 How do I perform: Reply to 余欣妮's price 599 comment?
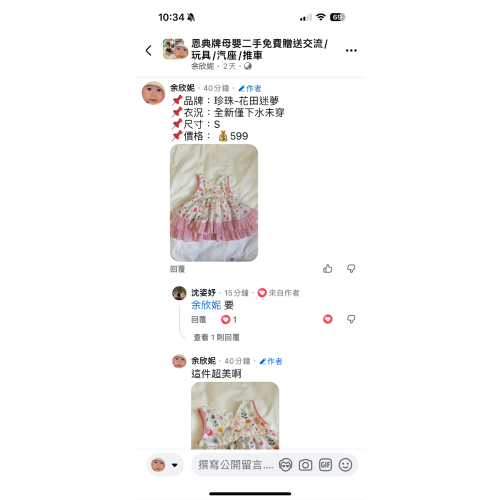tap(177, 269)
